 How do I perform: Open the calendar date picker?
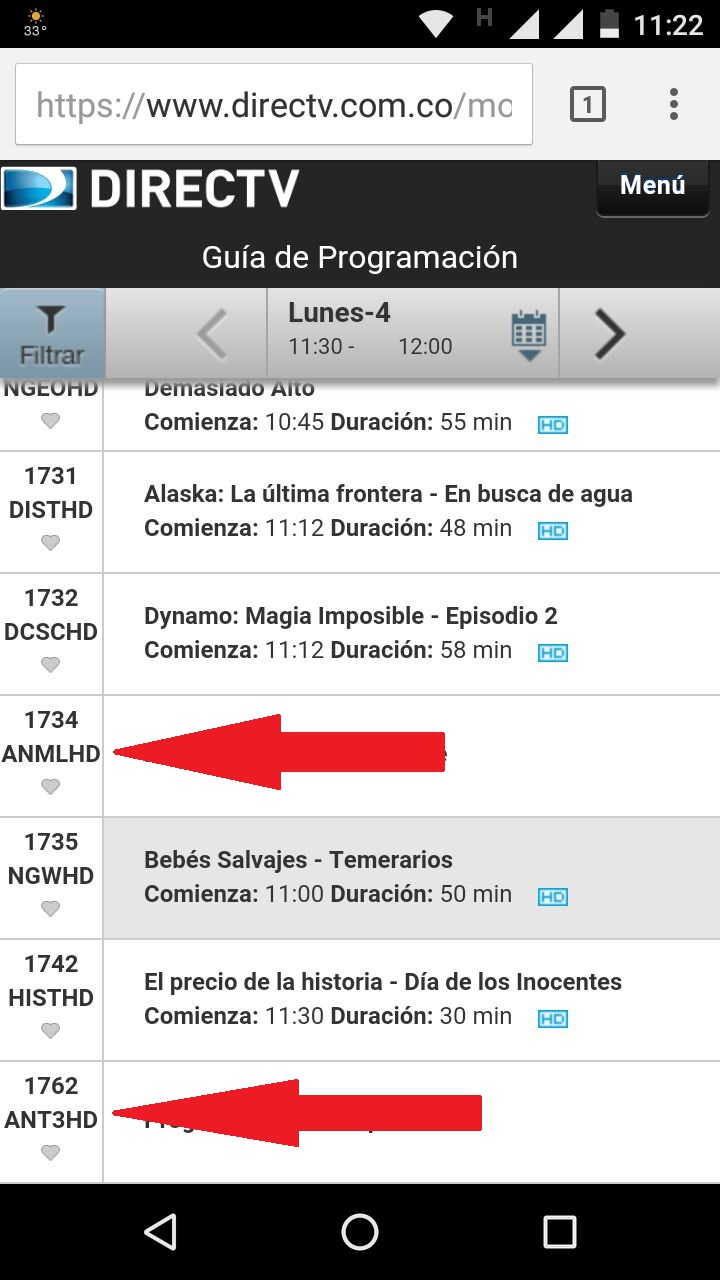529,334
